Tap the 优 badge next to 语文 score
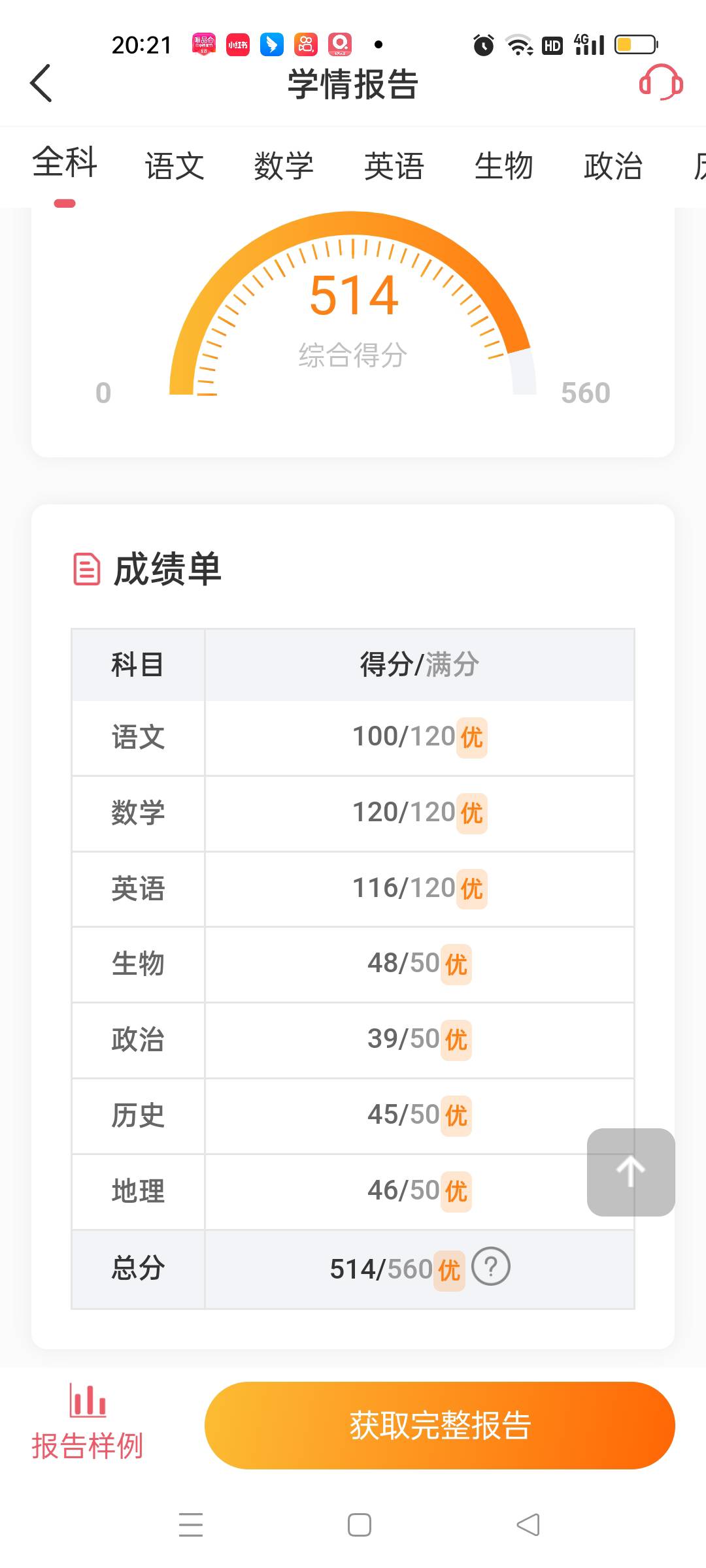706x1568 pixels. coord(472,738)
